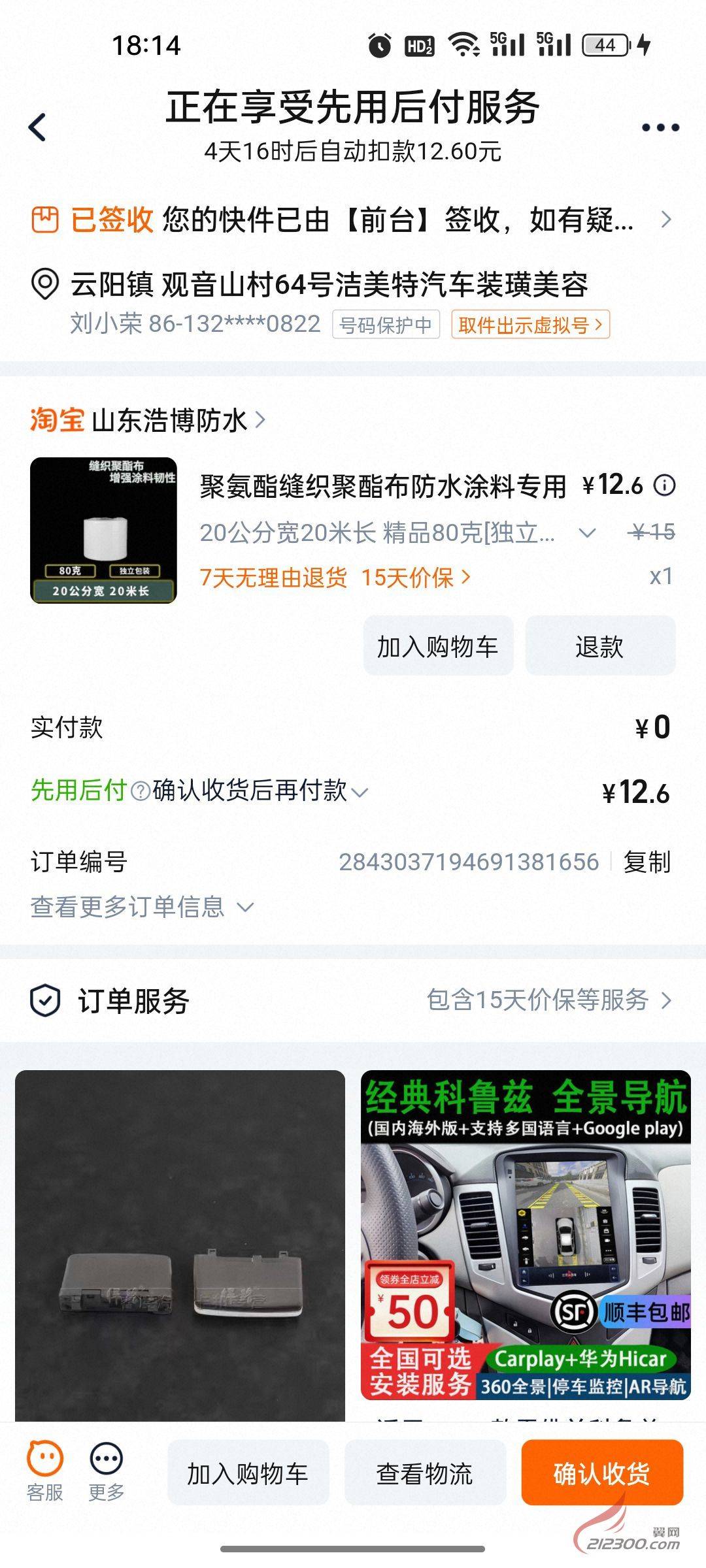Image resolution: width=706 pixels, height=1568 pixels.
Task: Open the three-dot overflow menu
Action: (660, 127)
